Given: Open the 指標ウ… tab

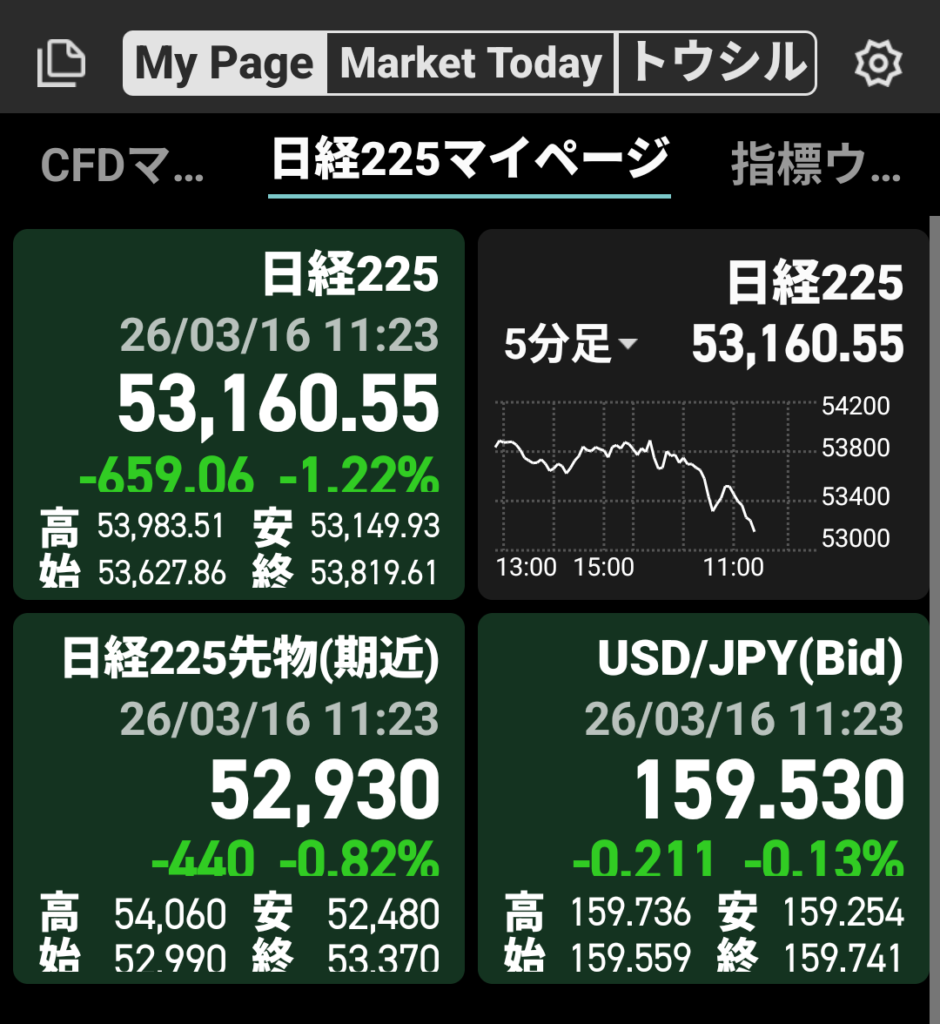Looking at the screenshot, I should click(x=815, y=166).
